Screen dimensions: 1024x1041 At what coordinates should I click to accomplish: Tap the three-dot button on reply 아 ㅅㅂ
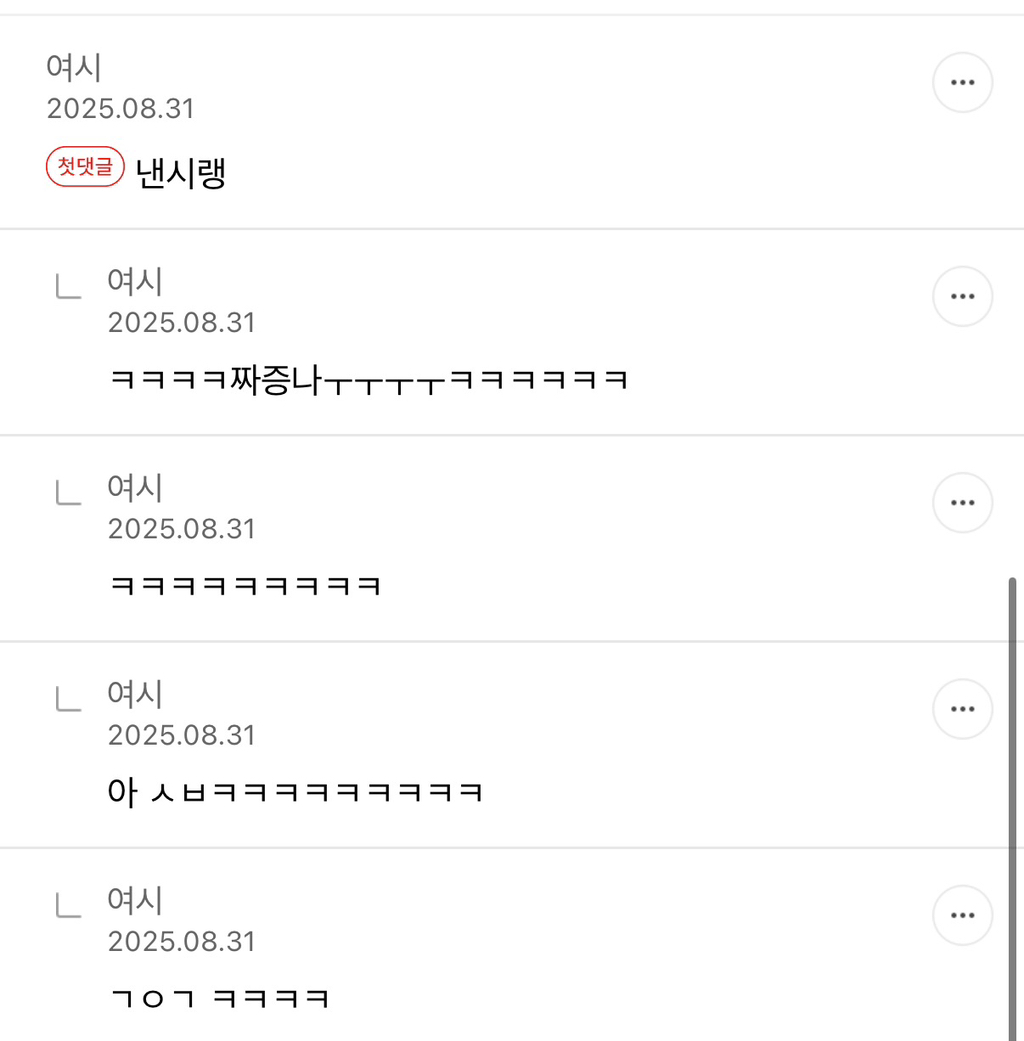tap(962, 709)
